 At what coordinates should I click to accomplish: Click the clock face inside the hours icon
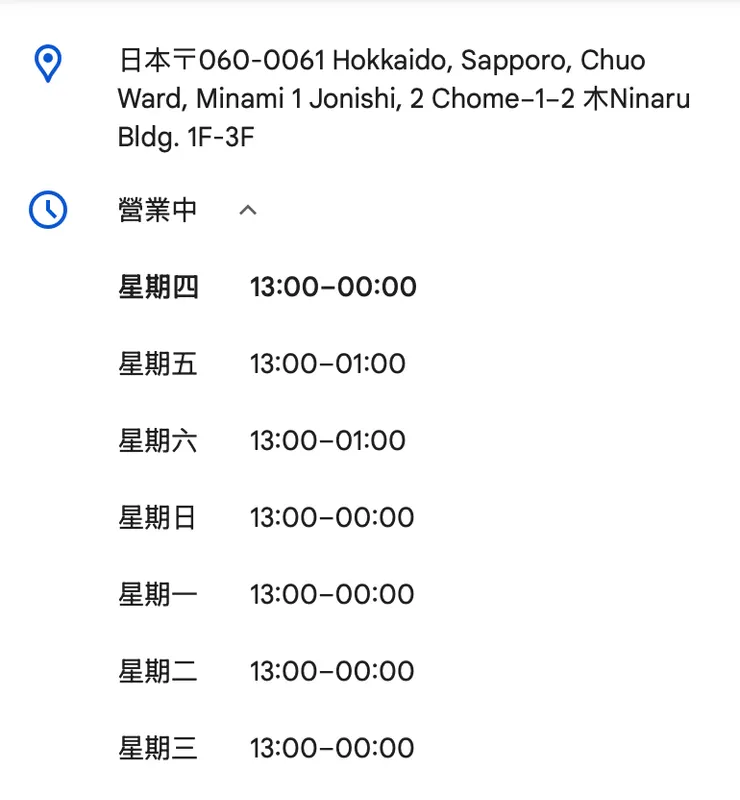coord(47,210)
